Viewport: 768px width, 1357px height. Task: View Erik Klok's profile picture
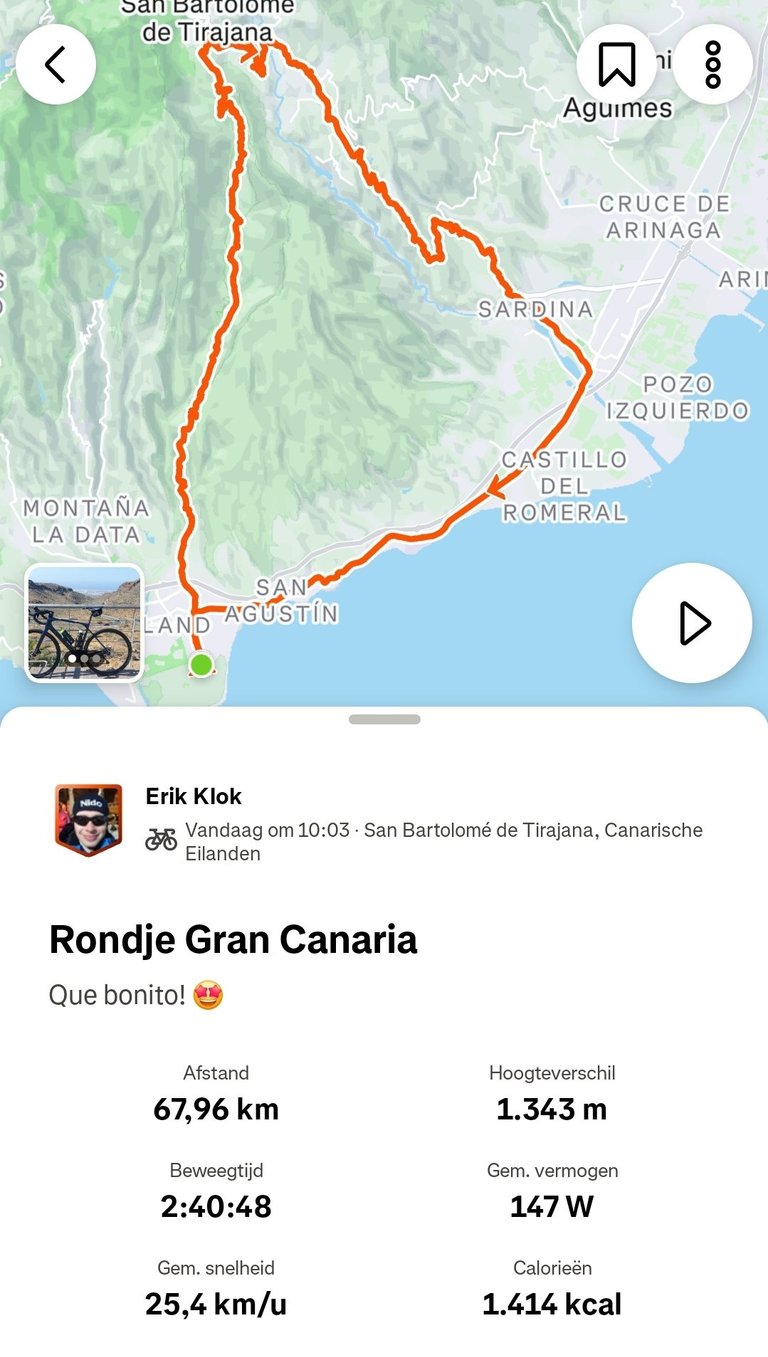(x=88, y=820)
